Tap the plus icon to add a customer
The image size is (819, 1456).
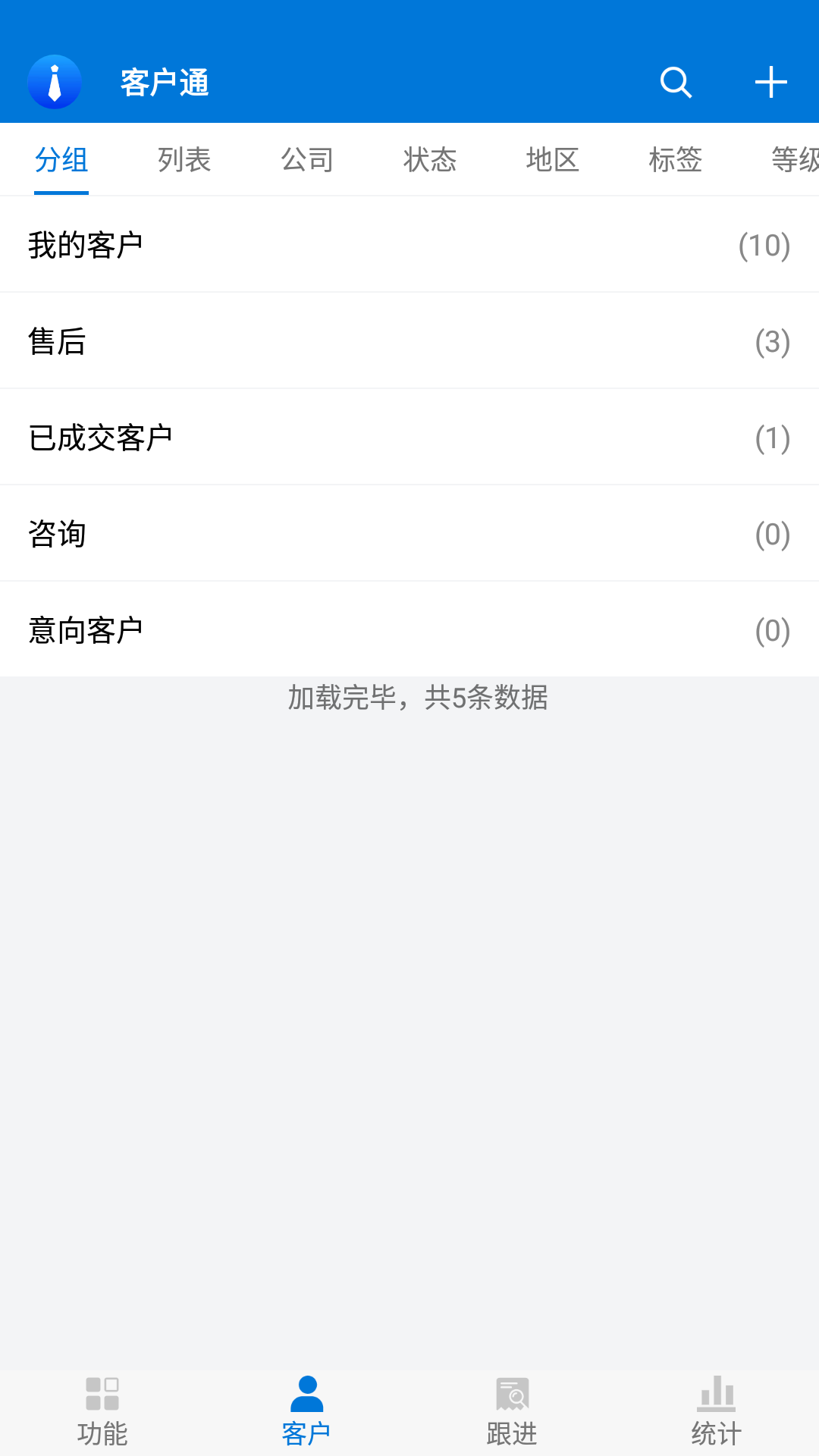(770, 82)
